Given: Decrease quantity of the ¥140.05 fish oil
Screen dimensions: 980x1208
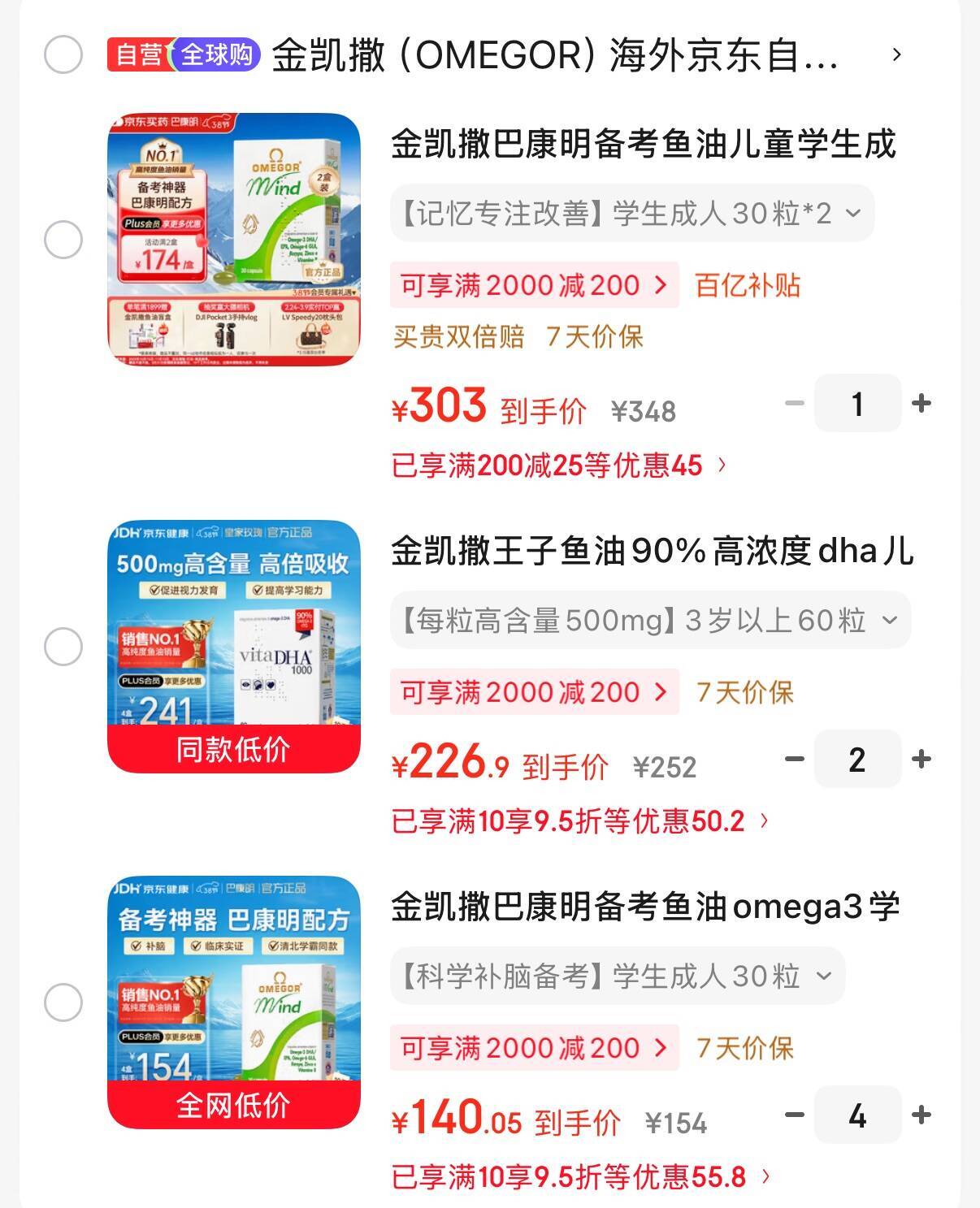Looking at the screenshot, I should pos(794,1115).
